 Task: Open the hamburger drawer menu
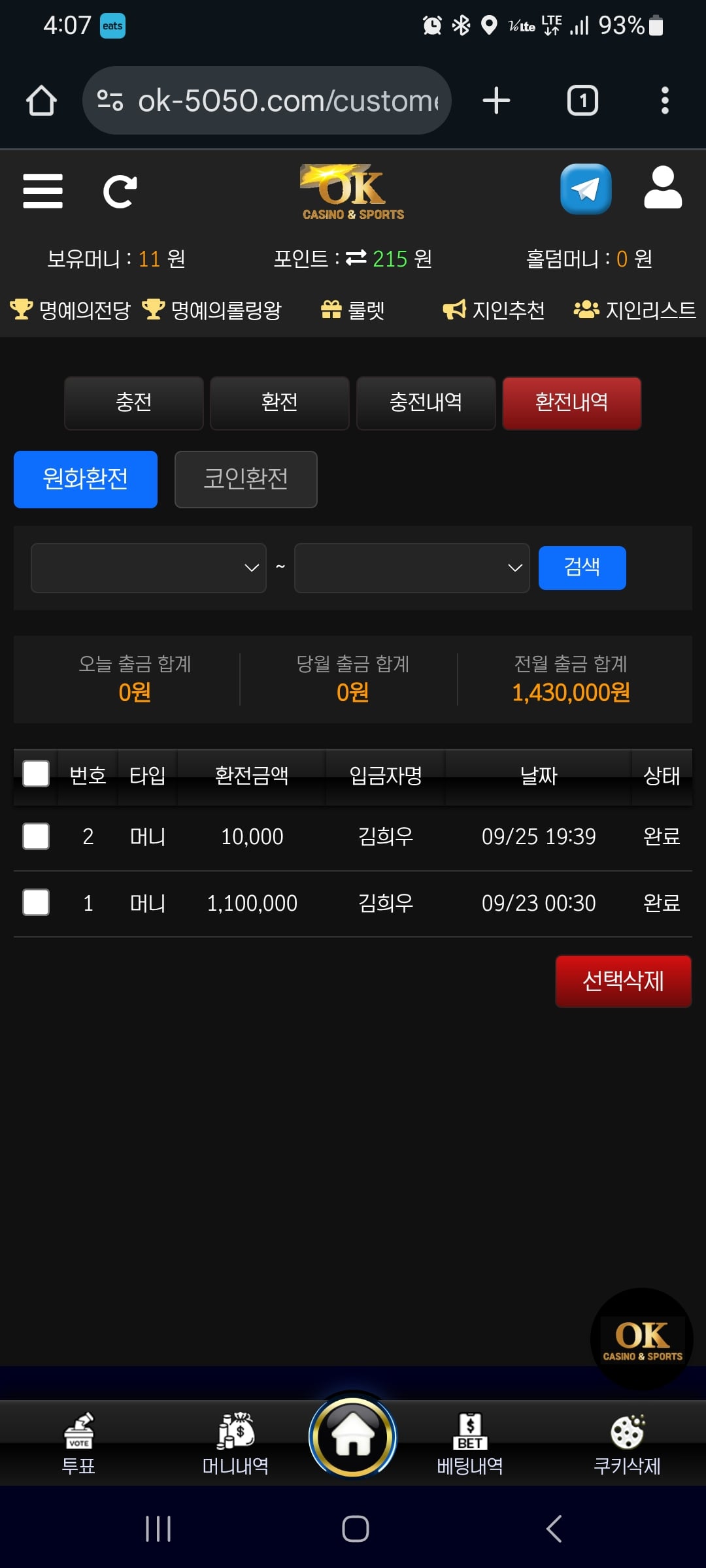(42, 191)
